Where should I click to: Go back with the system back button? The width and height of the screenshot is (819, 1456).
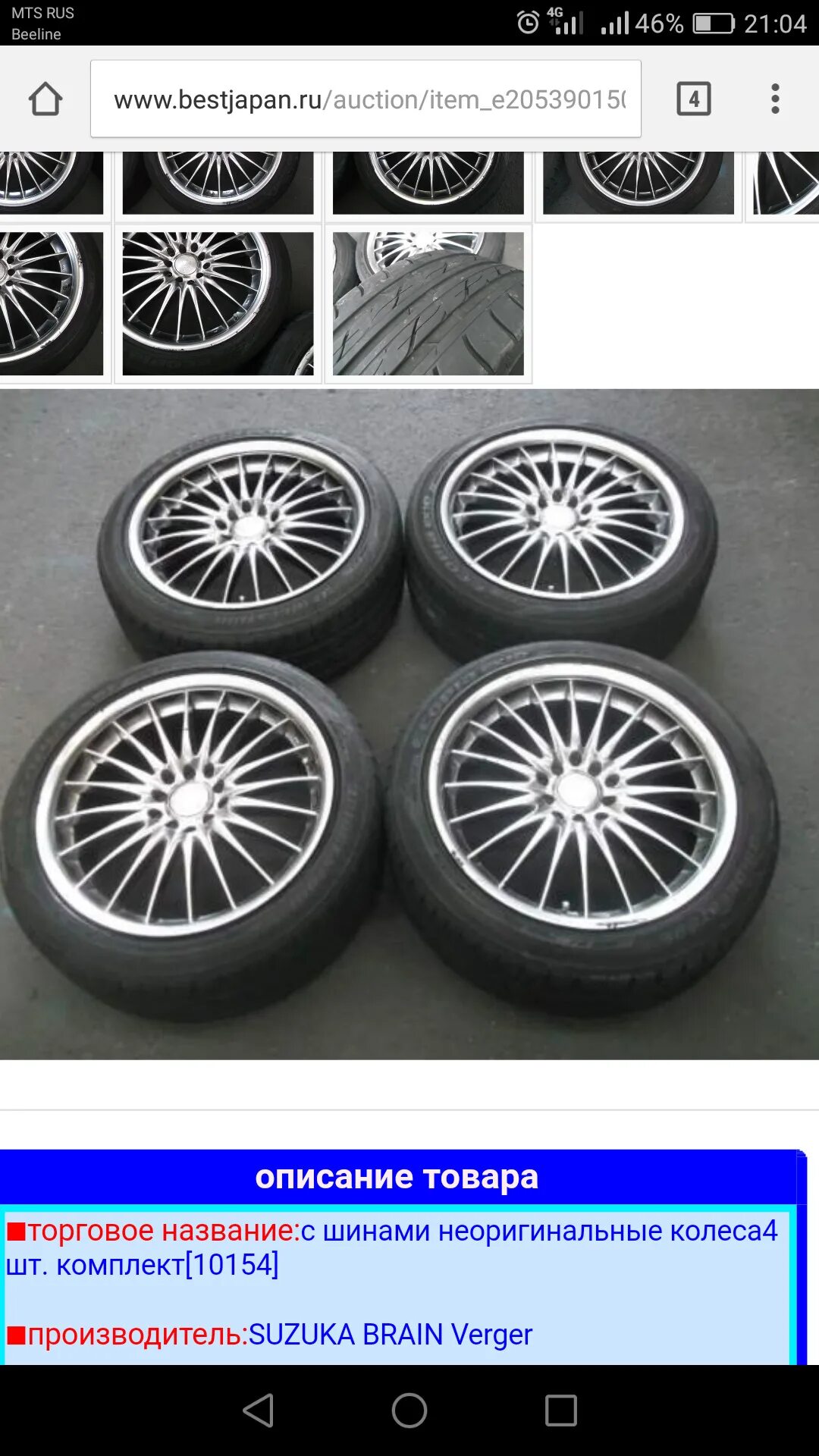pos(259,1410)
